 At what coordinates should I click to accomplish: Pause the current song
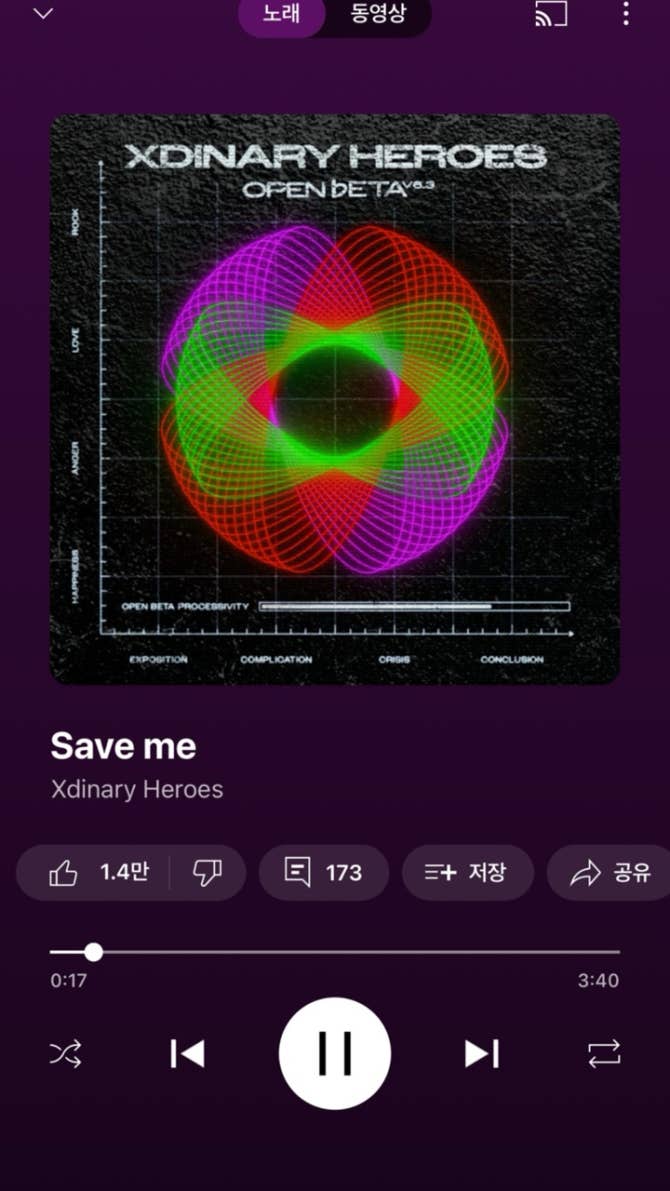335,1053
